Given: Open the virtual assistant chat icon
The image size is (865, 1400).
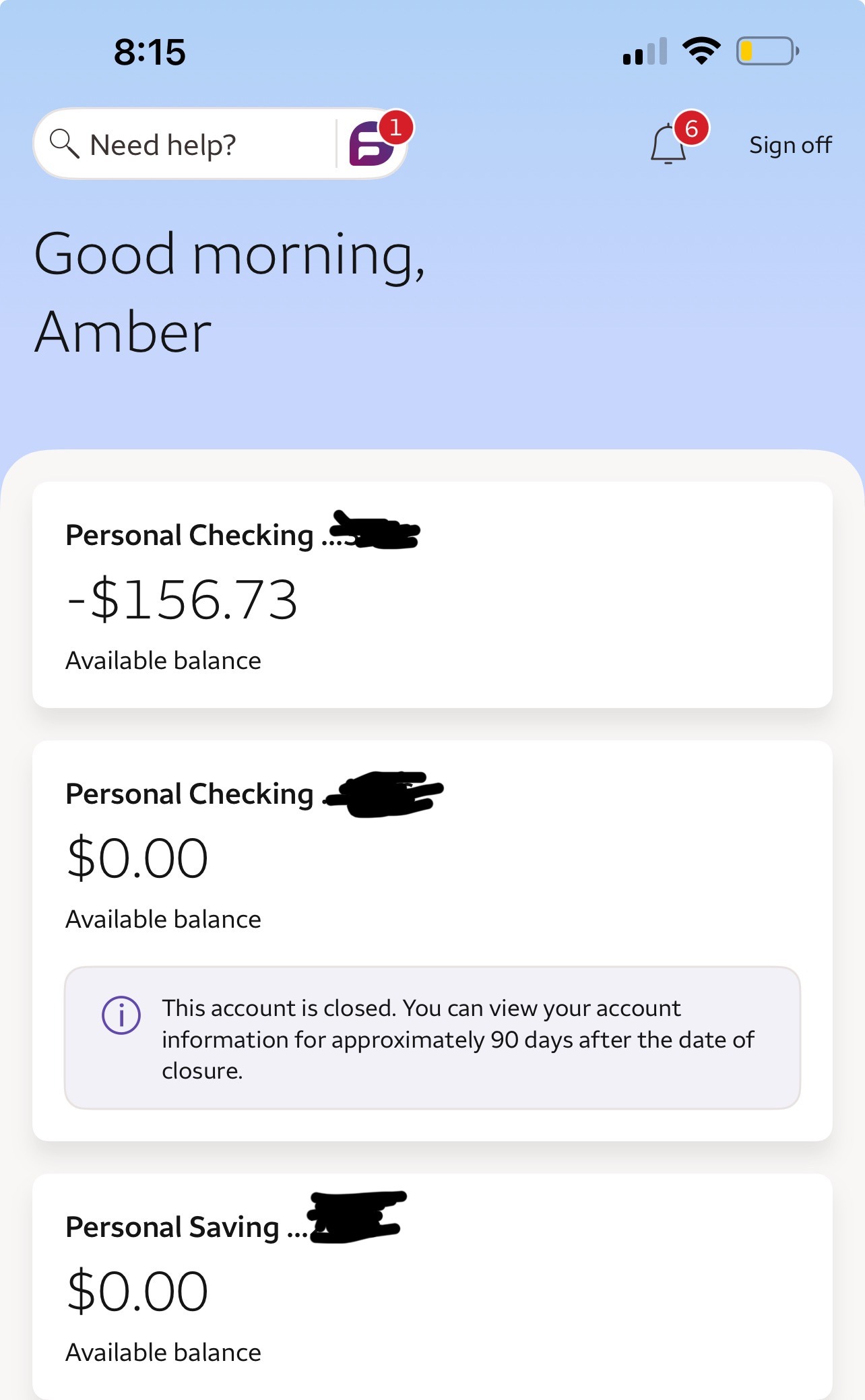Looking at the screenshot, I should pos(371,144).
